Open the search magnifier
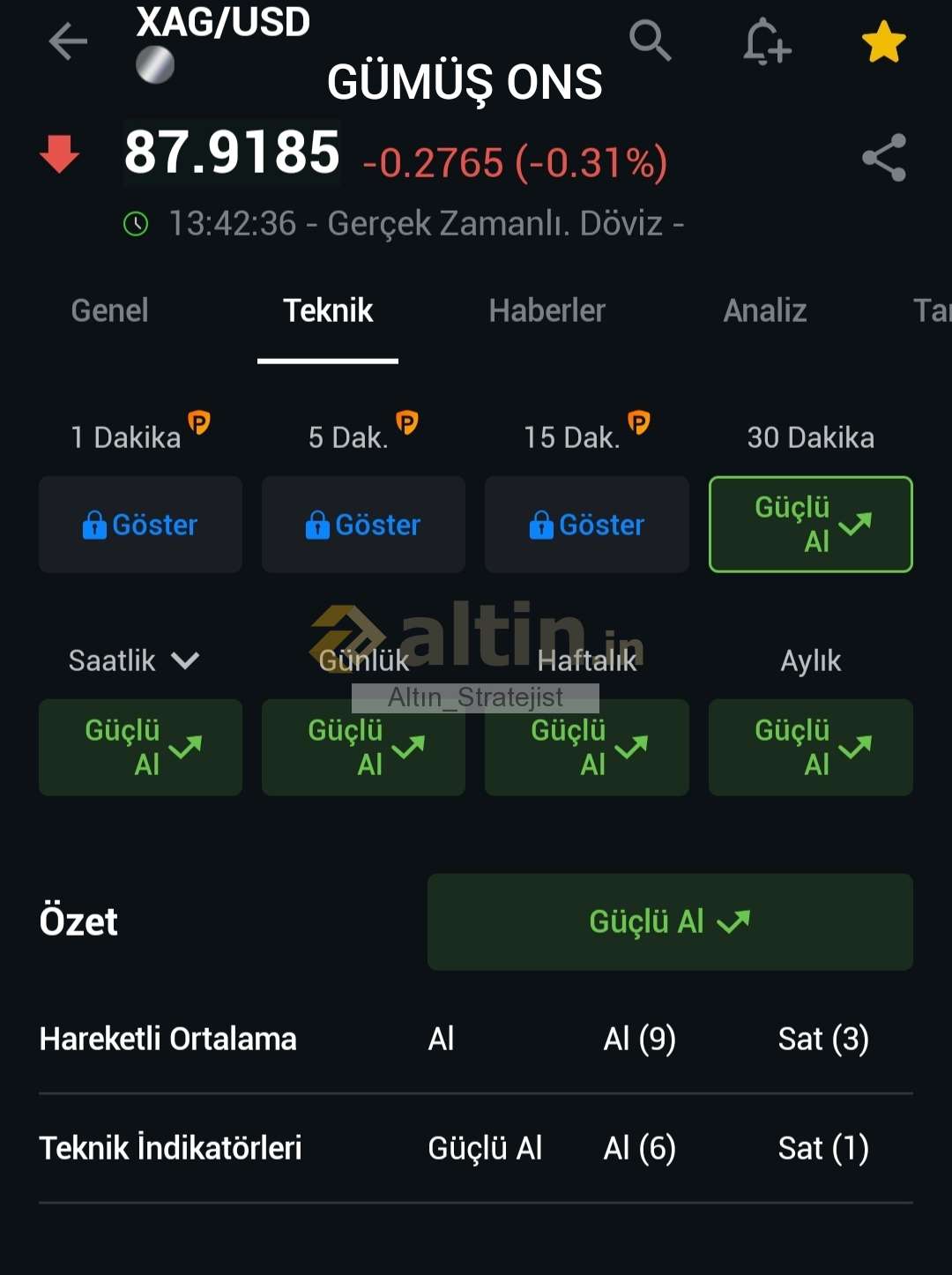This screenshot has height=1275, width=952. pyautogui.click(x=651, y=41)
